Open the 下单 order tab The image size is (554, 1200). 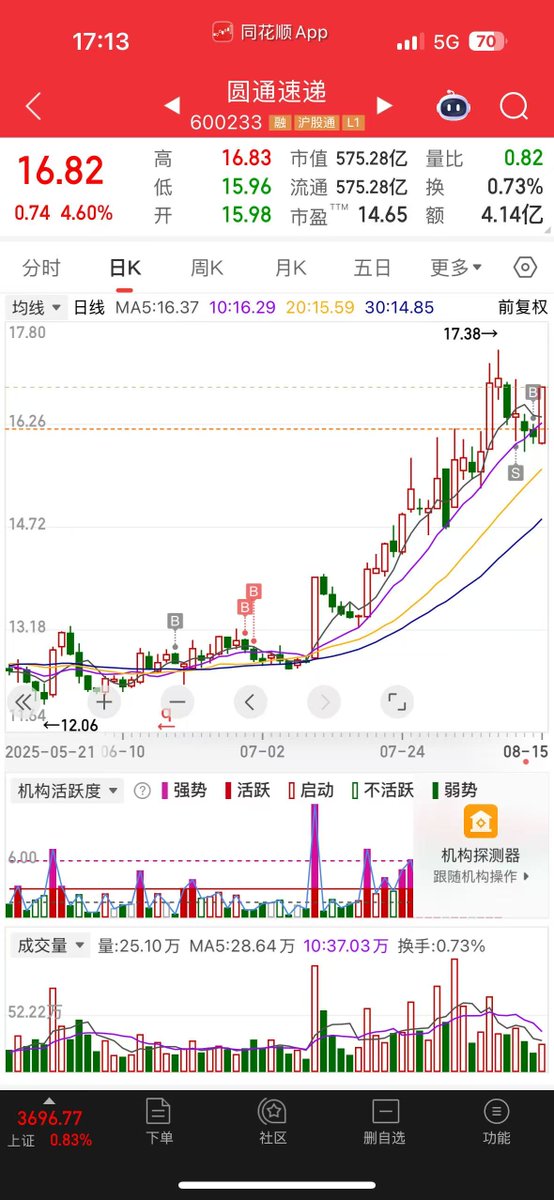[x=159, y=1121]
